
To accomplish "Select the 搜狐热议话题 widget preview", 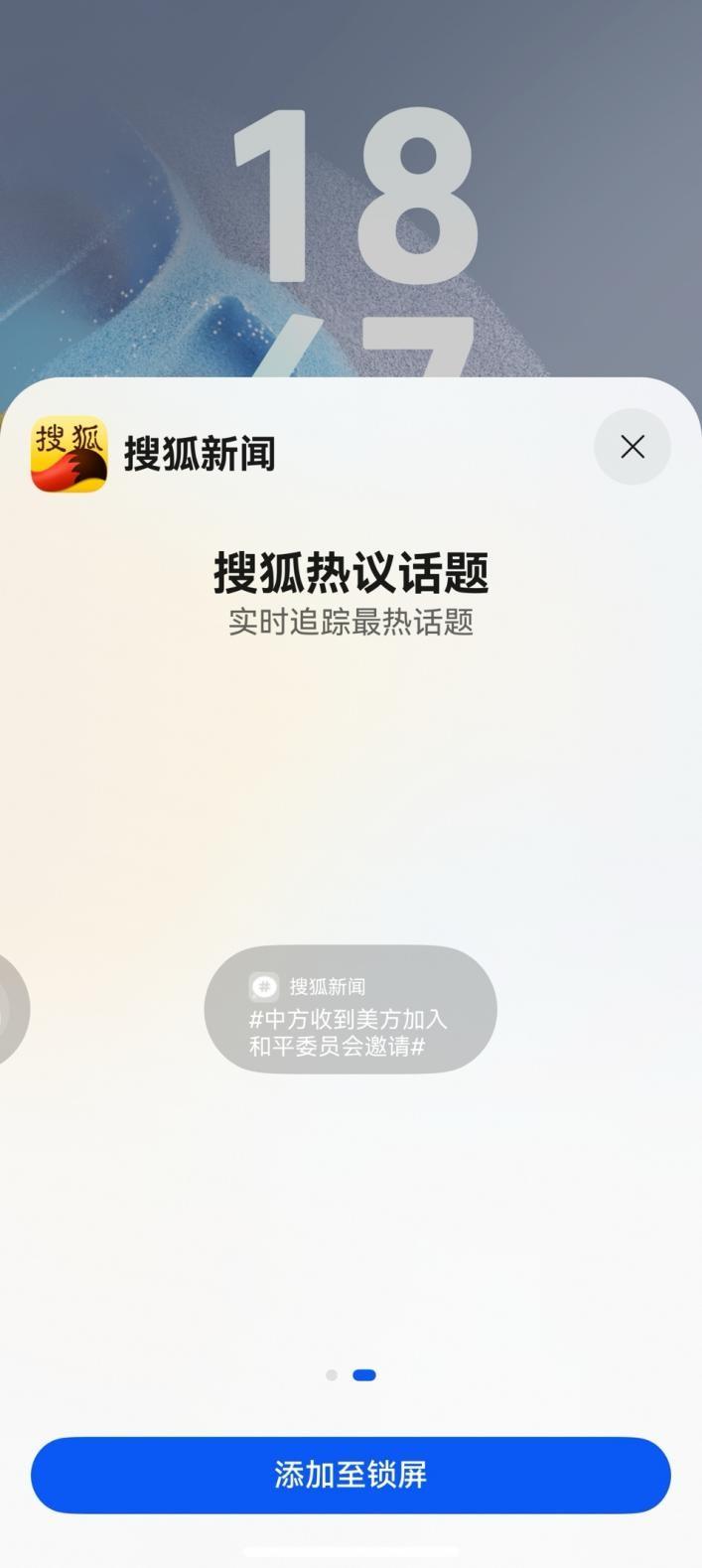I will tap(351, 1009).
